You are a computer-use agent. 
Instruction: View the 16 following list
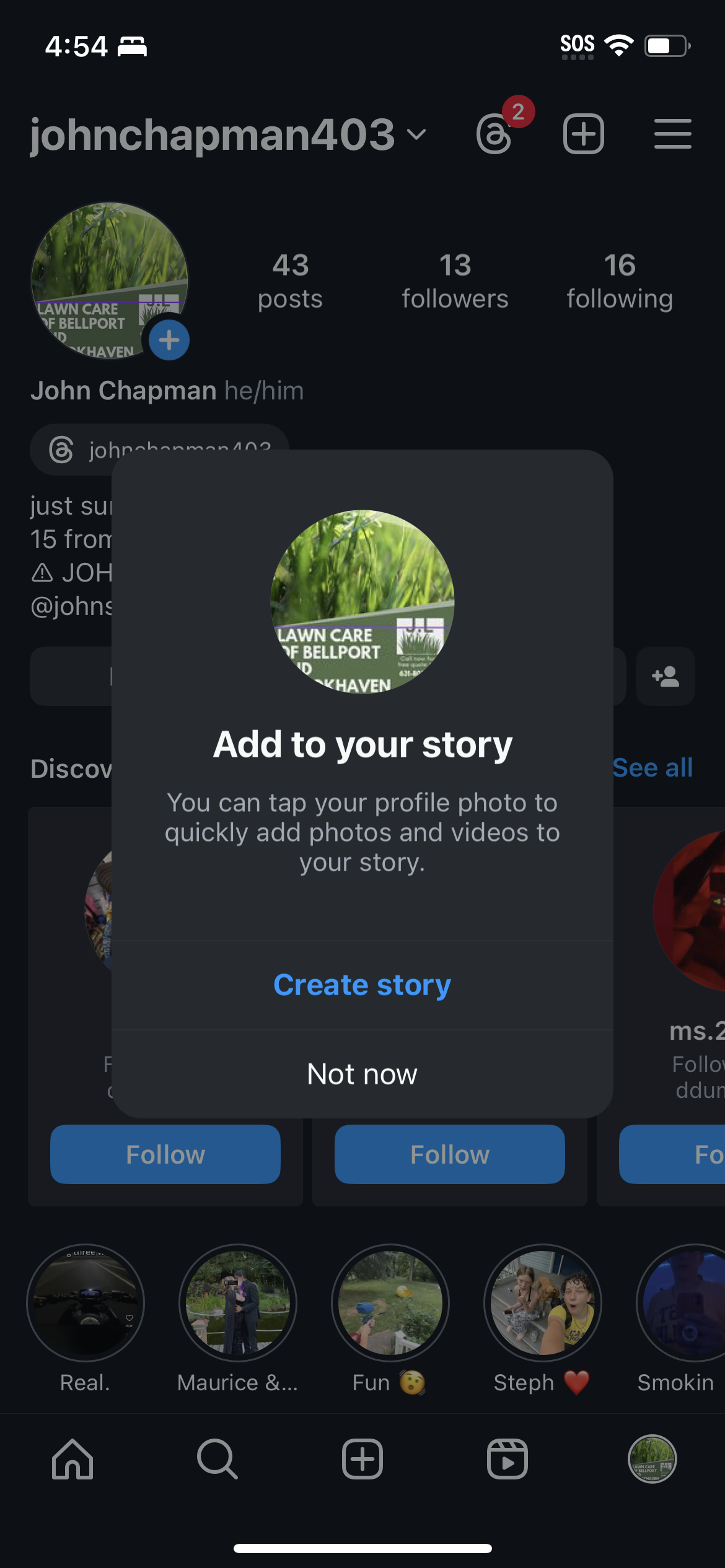pyautogui.click(x=619, y=281)
